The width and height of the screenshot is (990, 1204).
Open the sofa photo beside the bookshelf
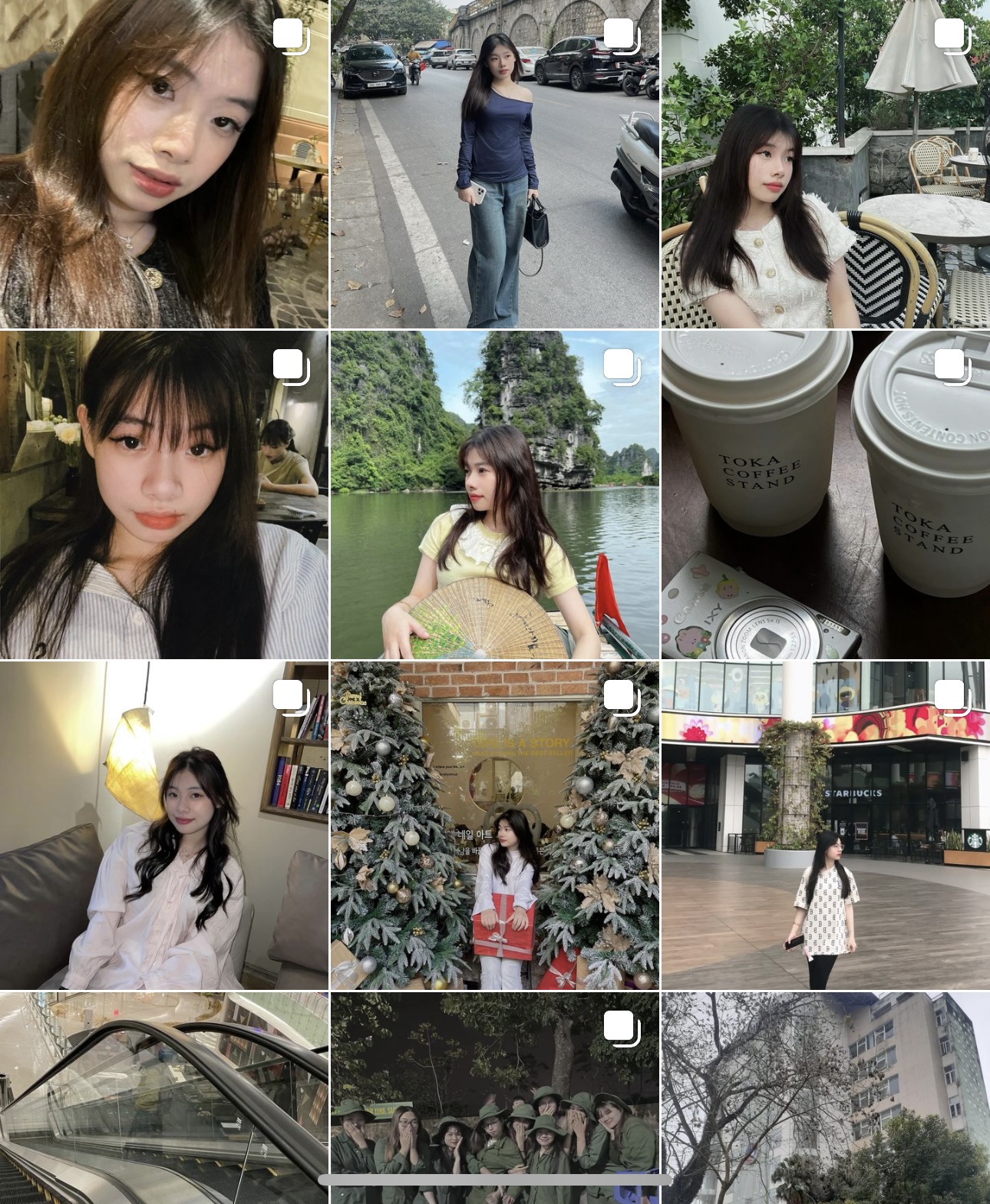click(164, 826)
